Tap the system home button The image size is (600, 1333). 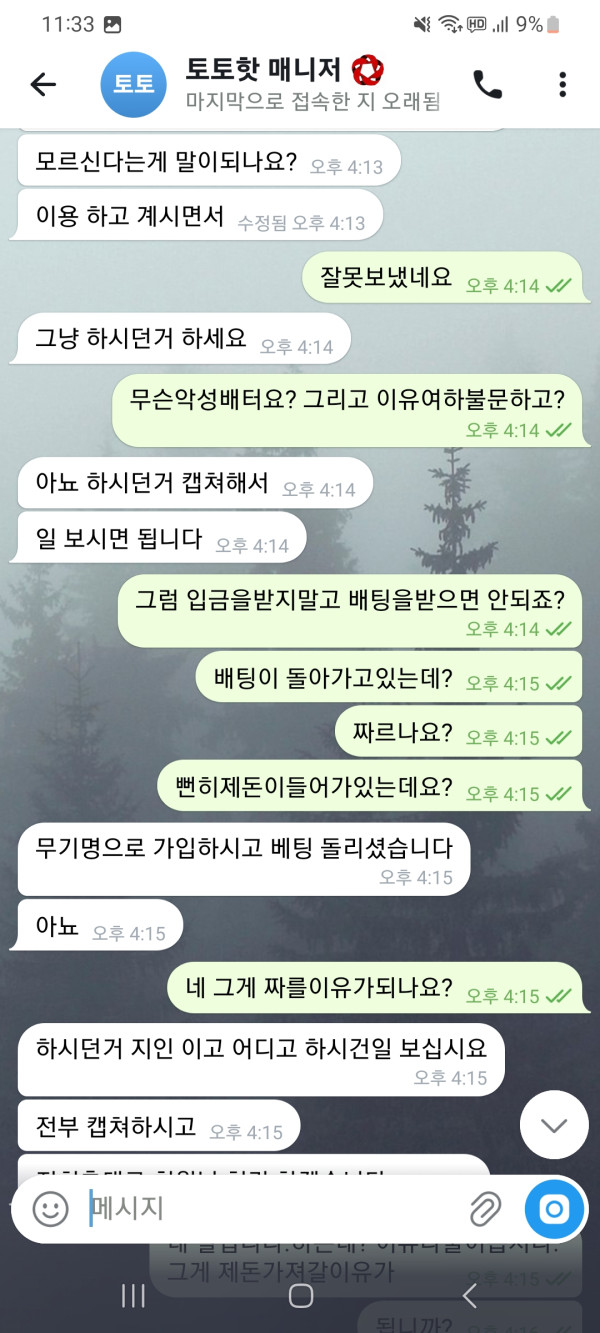[x=300, y=1296]
